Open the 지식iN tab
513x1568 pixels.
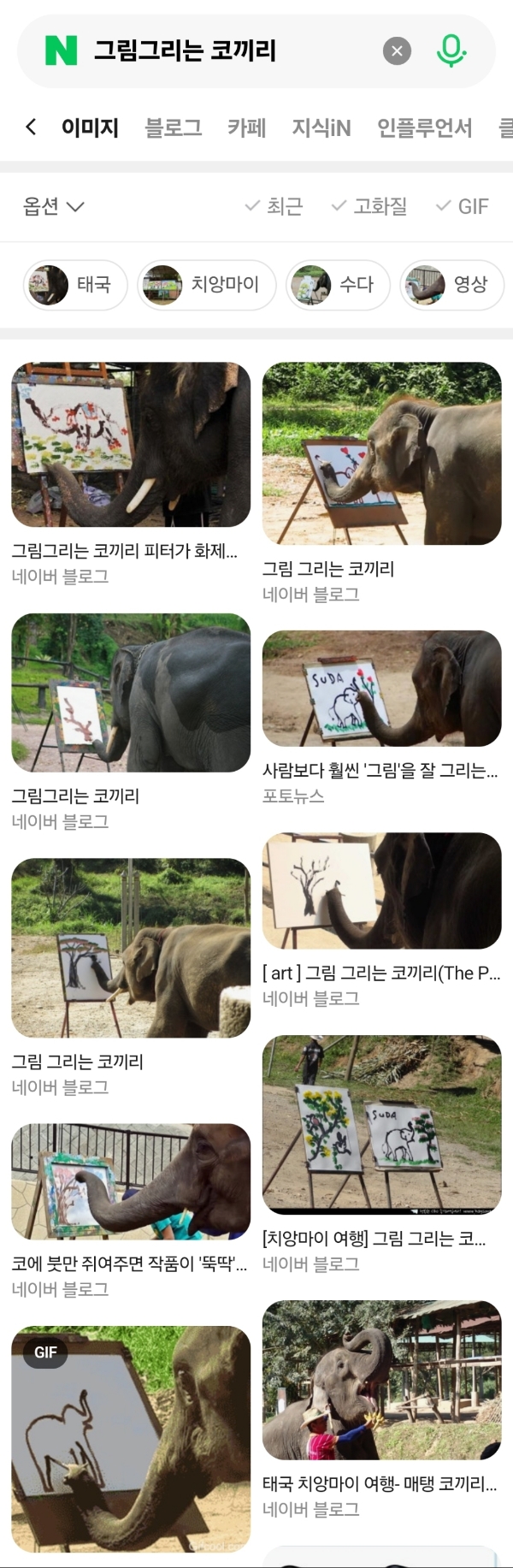click(321, 128)
